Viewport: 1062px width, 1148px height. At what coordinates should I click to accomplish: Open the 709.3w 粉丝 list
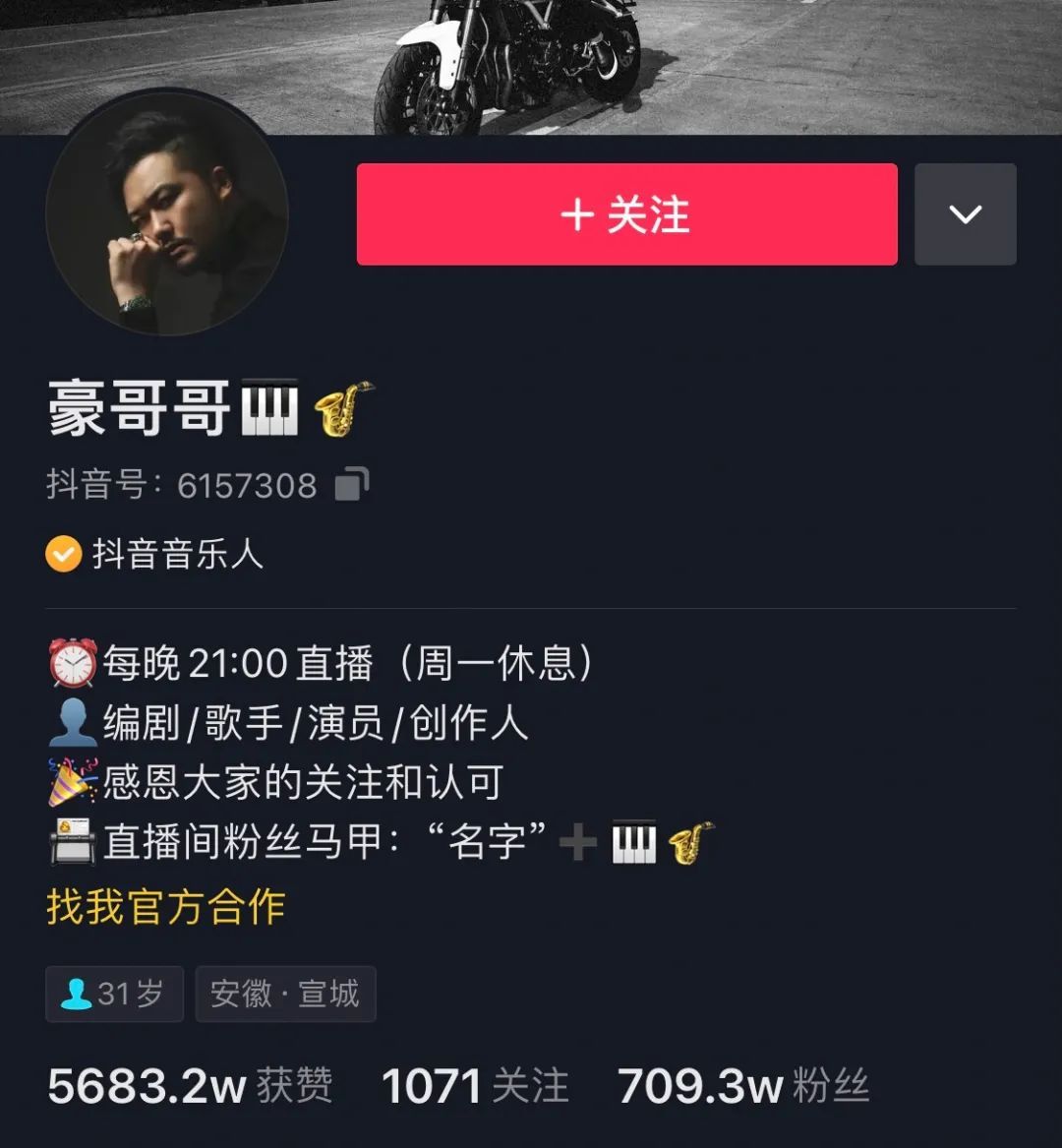[742, 1087]
